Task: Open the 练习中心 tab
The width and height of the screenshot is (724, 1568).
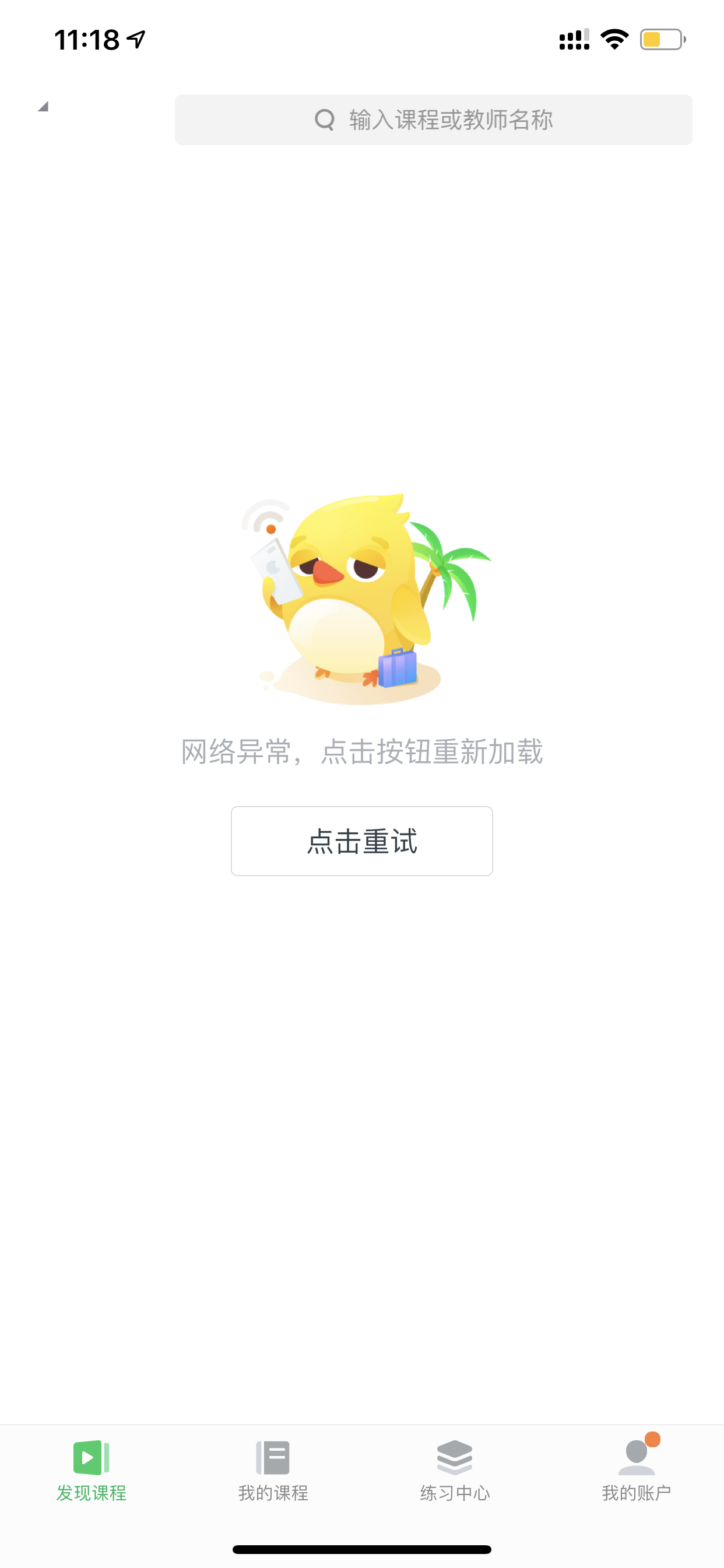Action: [x=455, y=1471]
